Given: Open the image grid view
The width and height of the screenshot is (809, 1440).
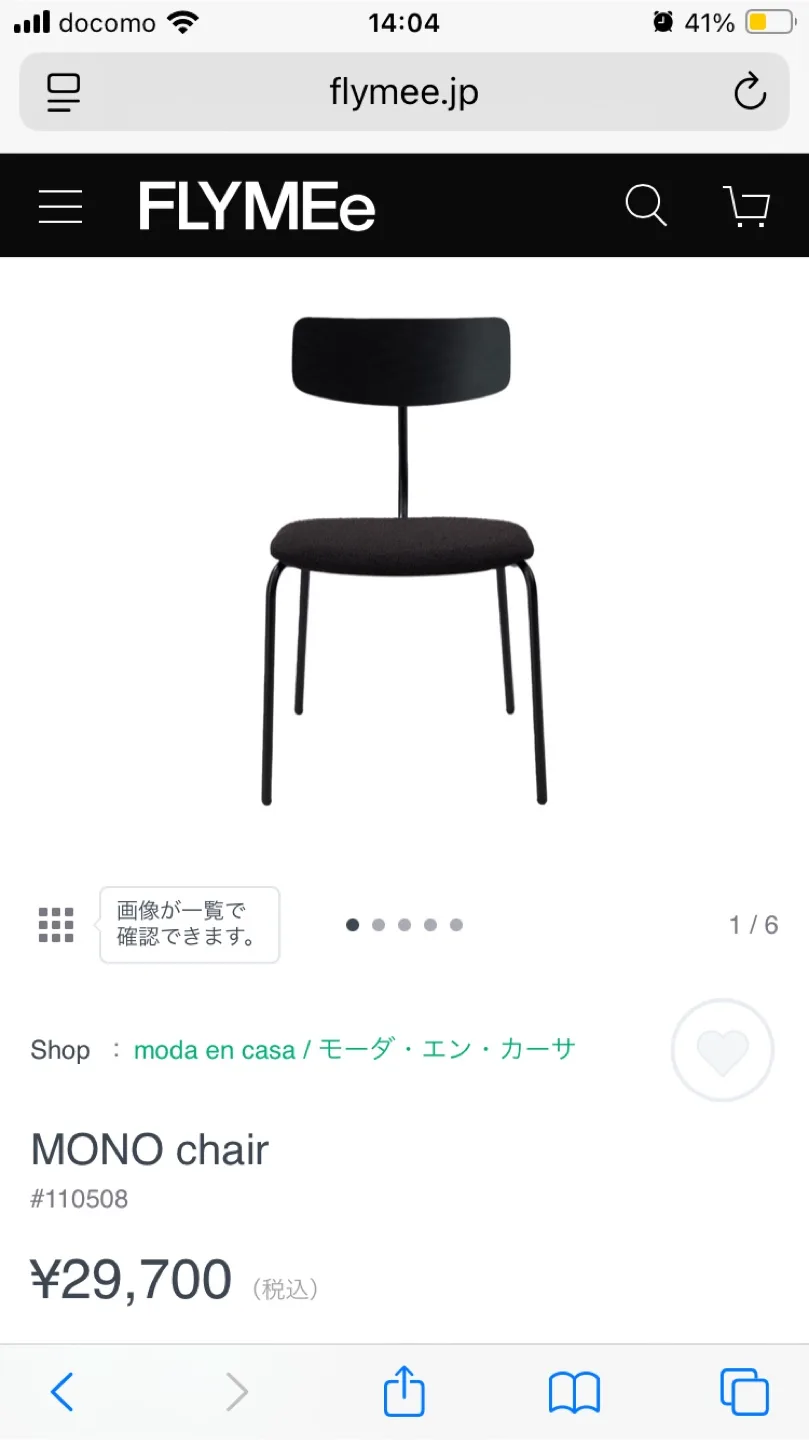Looking at the screenshot, I should click(56, 925).
